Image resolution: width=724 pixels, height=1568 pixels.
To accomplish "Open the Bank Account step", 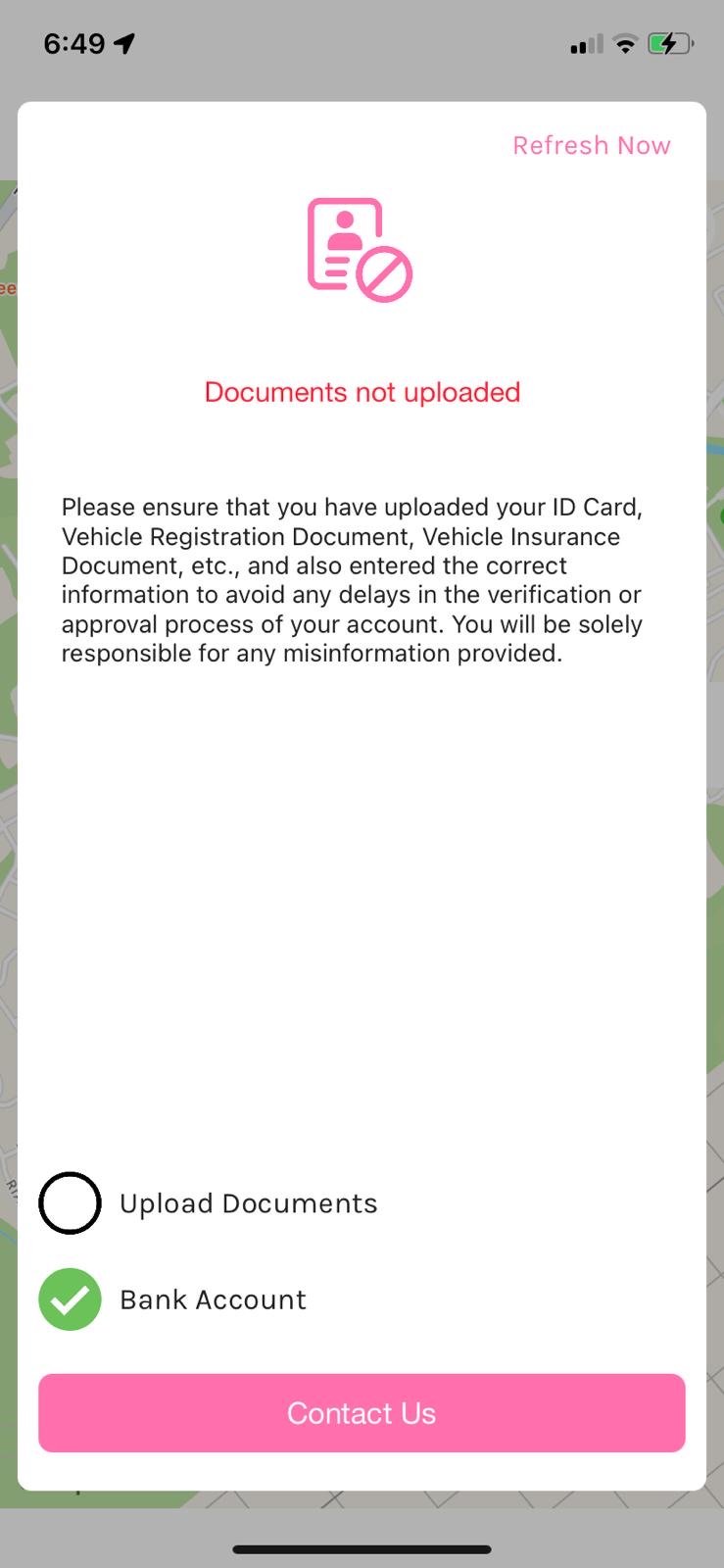I will [213, 1299].
